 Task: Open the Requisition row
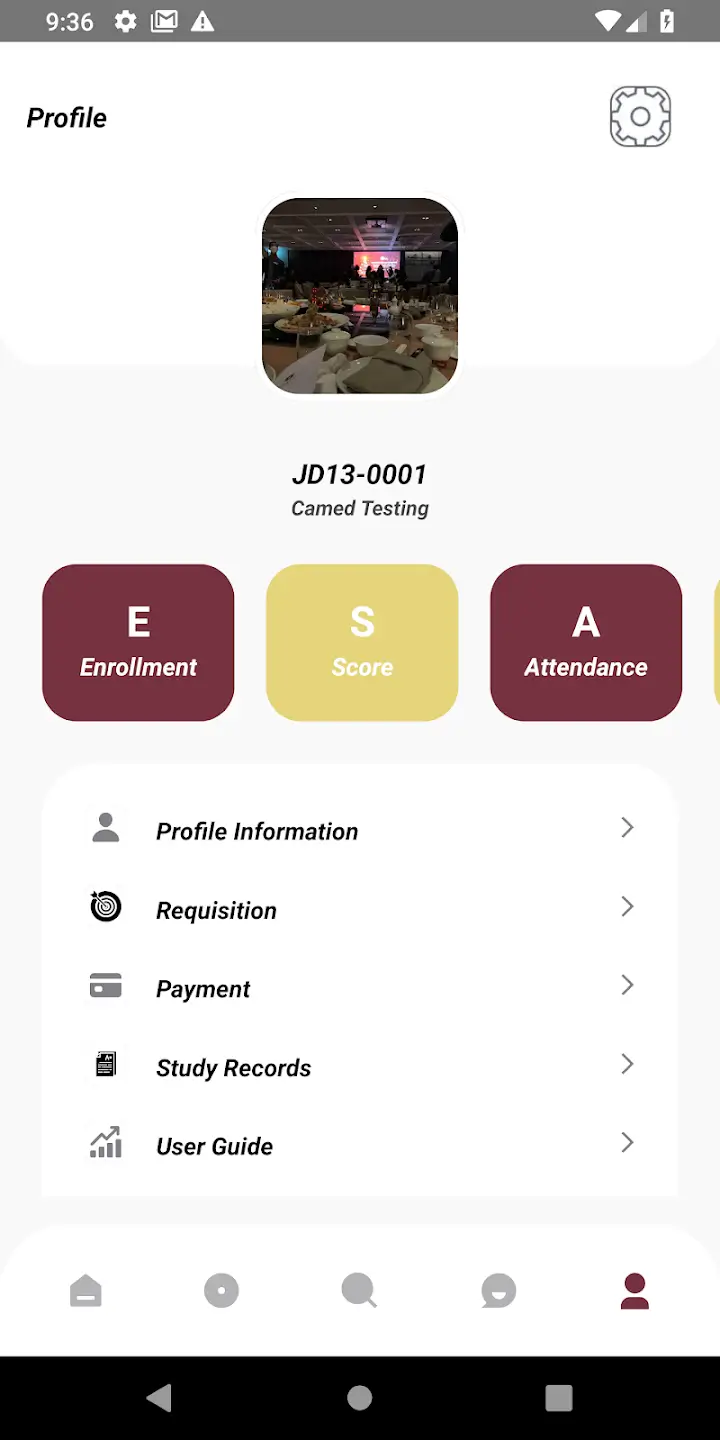(x=360, y=909)
